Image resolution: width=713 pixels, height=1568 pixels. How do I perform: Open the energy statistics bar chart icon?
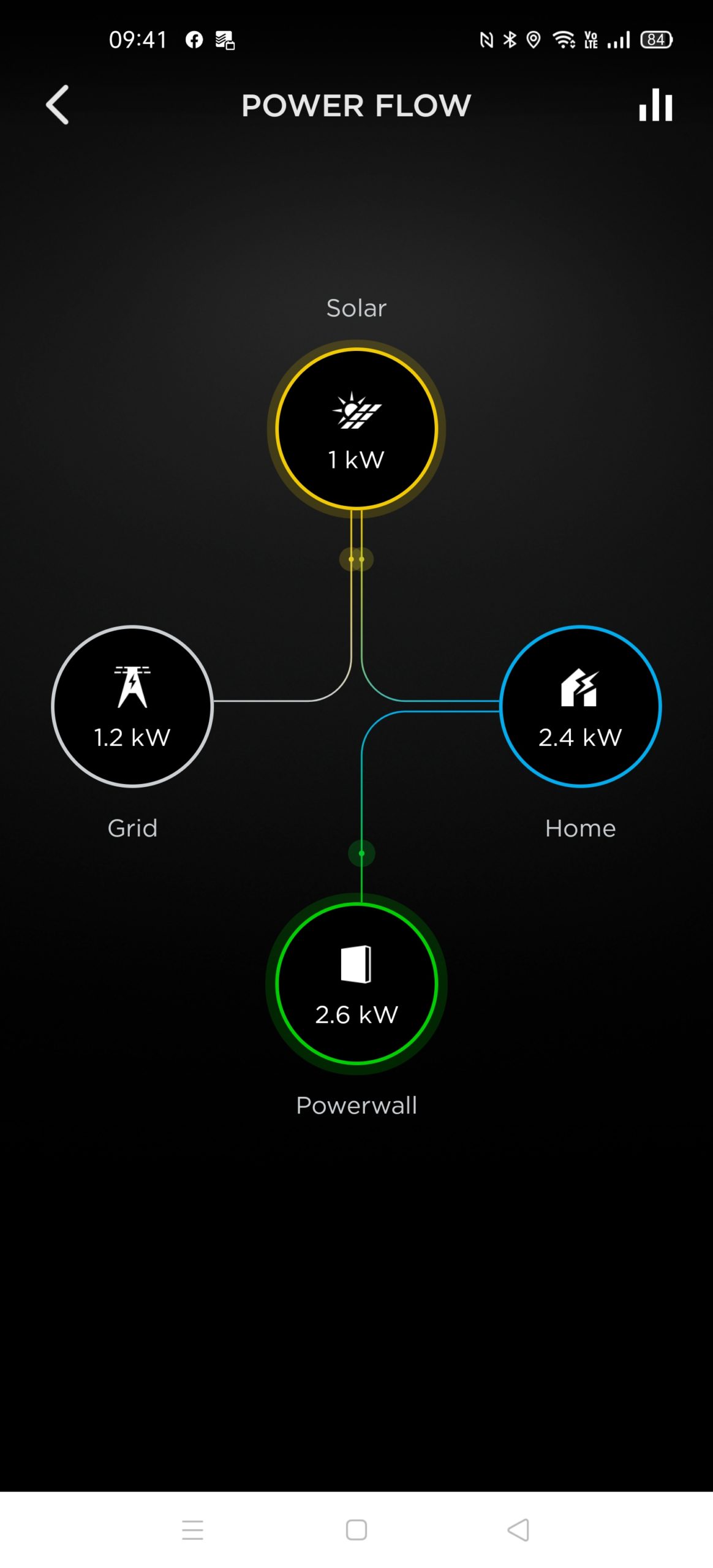pos(655,105)
